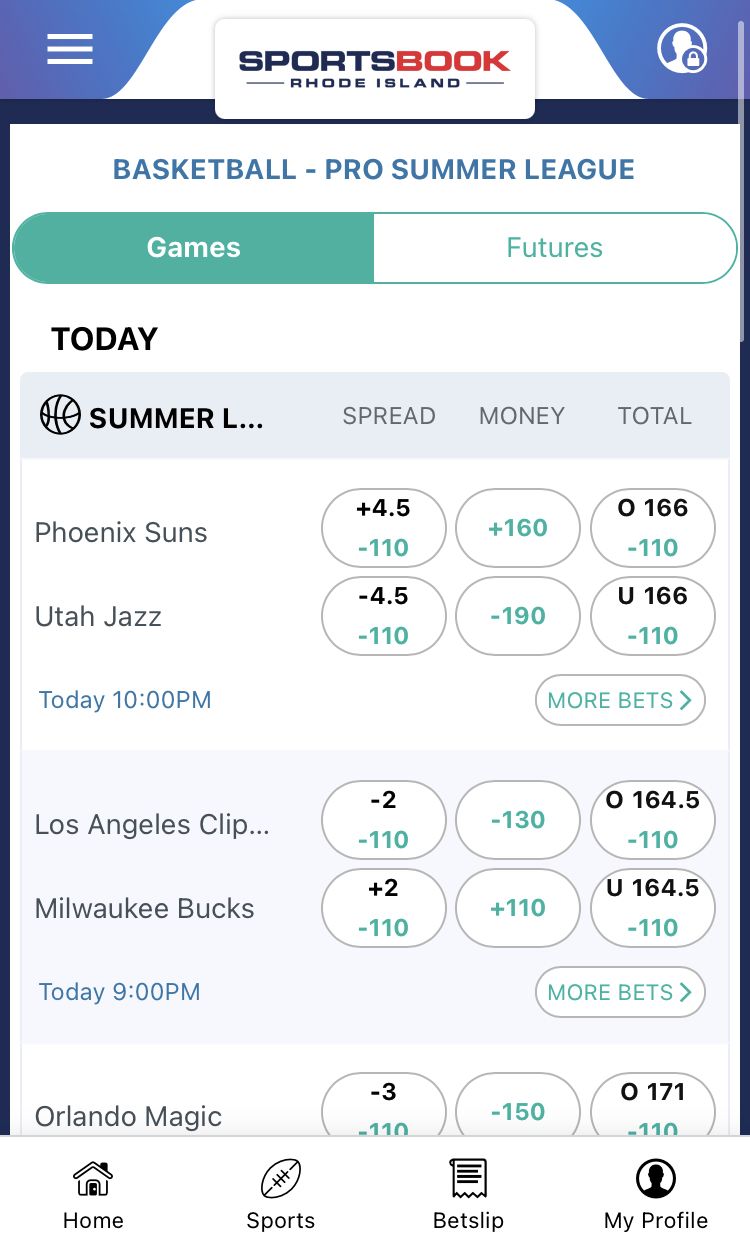Tap Utah Jazz -190 moneyline
Viewport: 750px width, 1255px height.
click(x=518, y=616)
